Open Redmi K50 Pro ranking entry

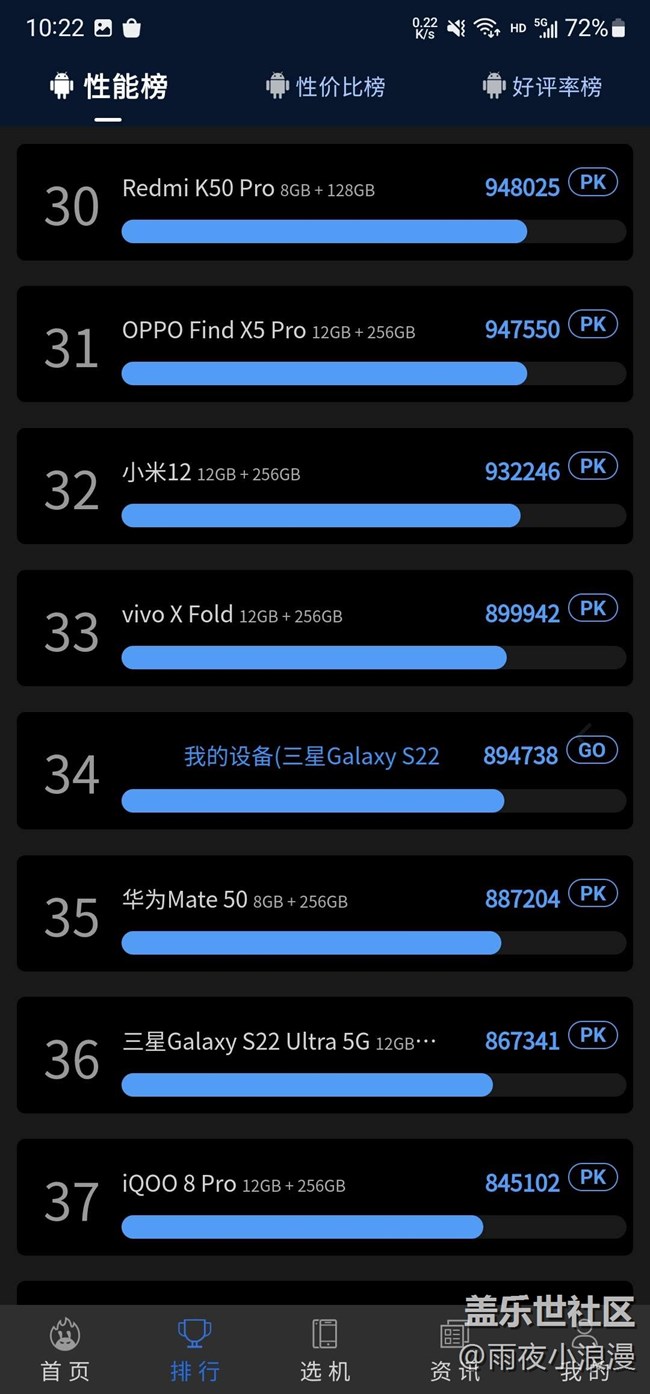(x=325, y=202)
